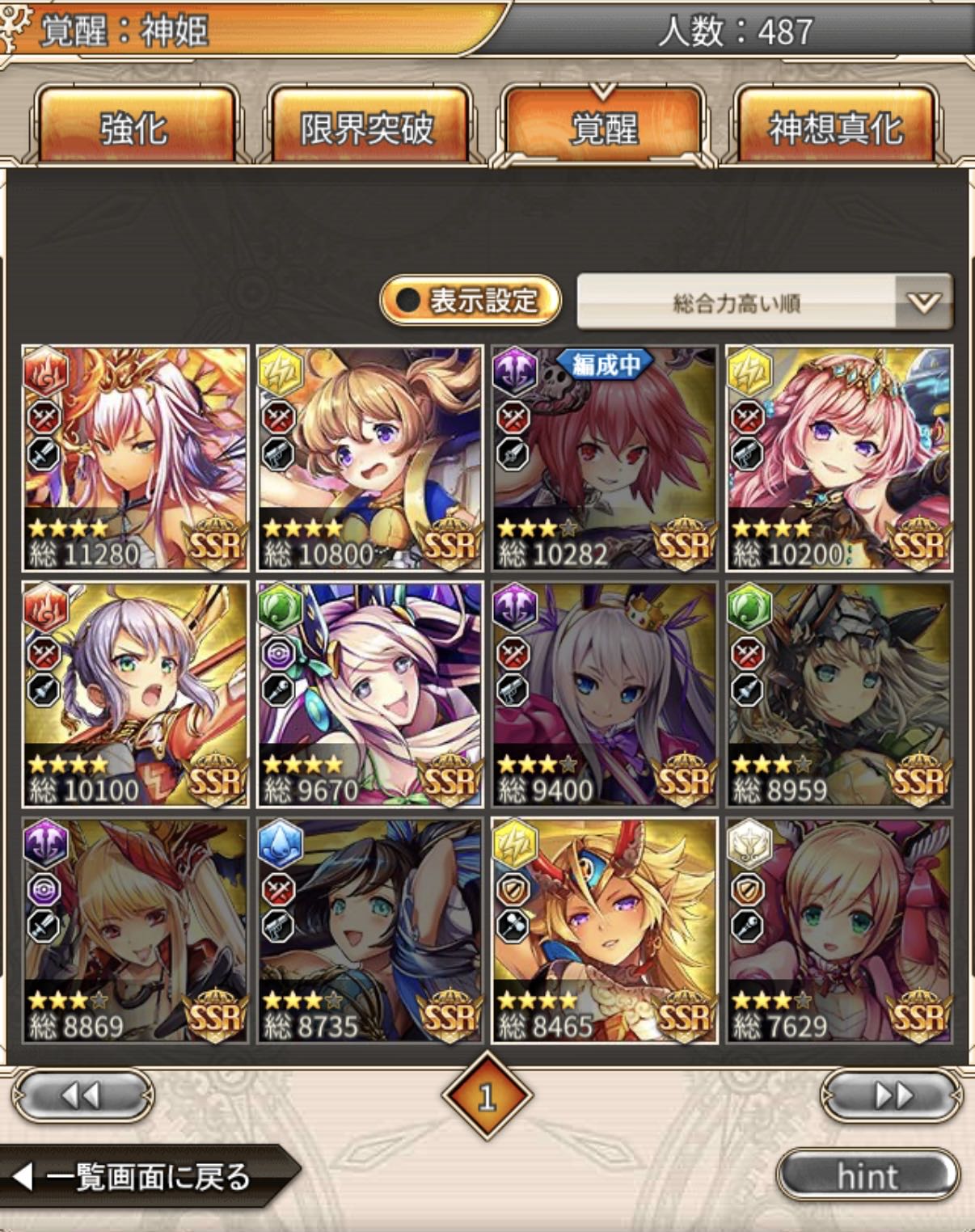Switch to the 限界突破 tab
The image size is (975, 1232).
coord(369,128)
